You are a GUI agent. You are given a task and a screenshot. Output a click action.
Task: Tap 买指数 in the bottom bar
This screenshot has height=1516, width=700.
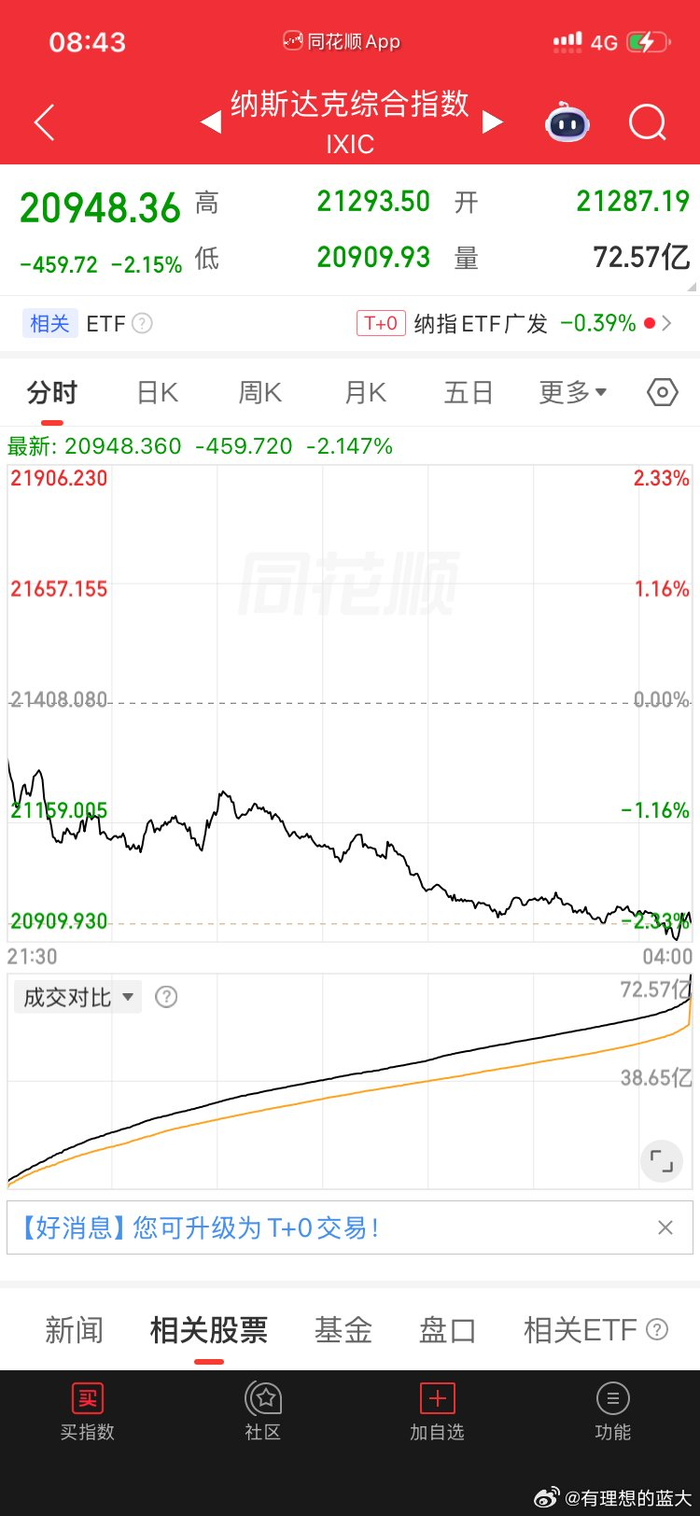tap(87, 1412)
